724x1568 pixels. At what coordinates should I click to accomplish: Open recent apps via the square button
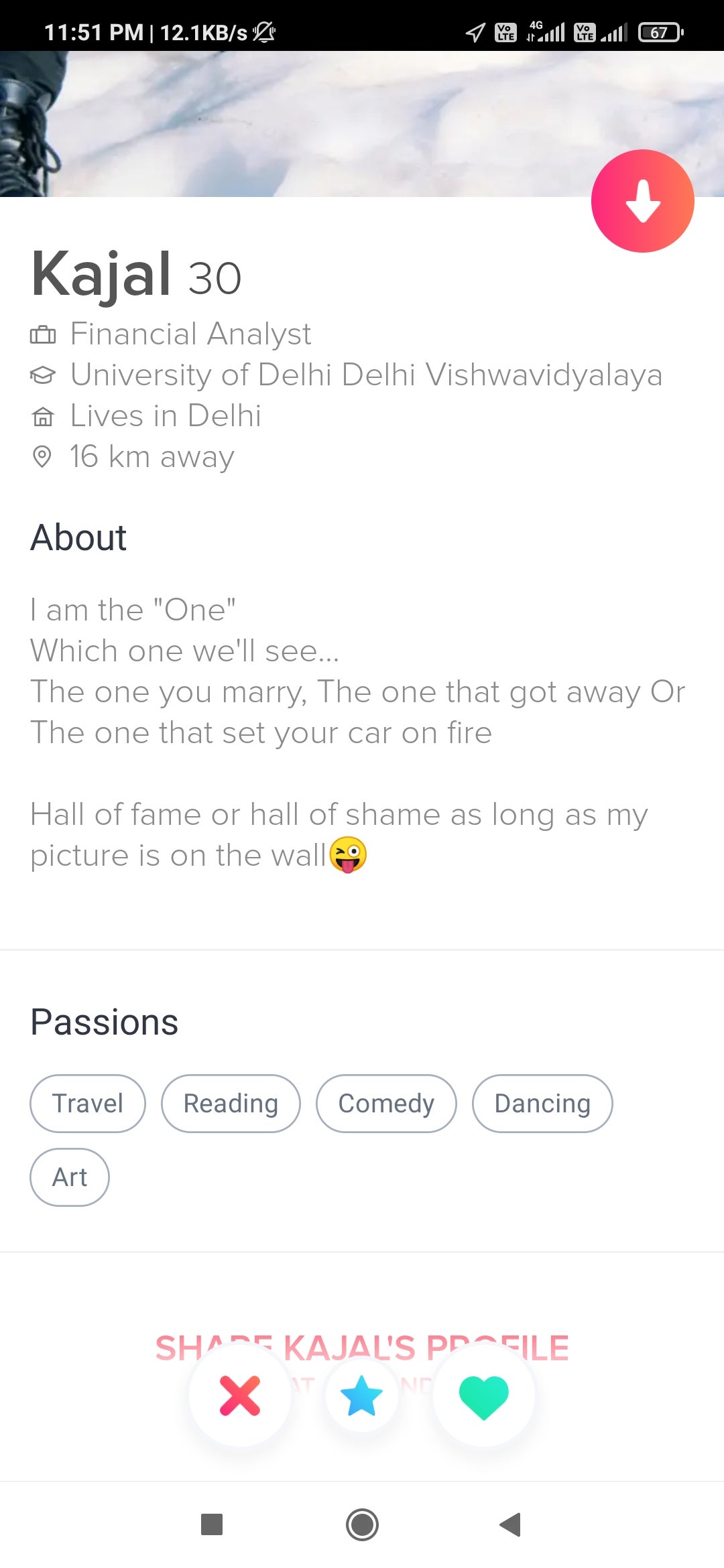pos(212,1524)
